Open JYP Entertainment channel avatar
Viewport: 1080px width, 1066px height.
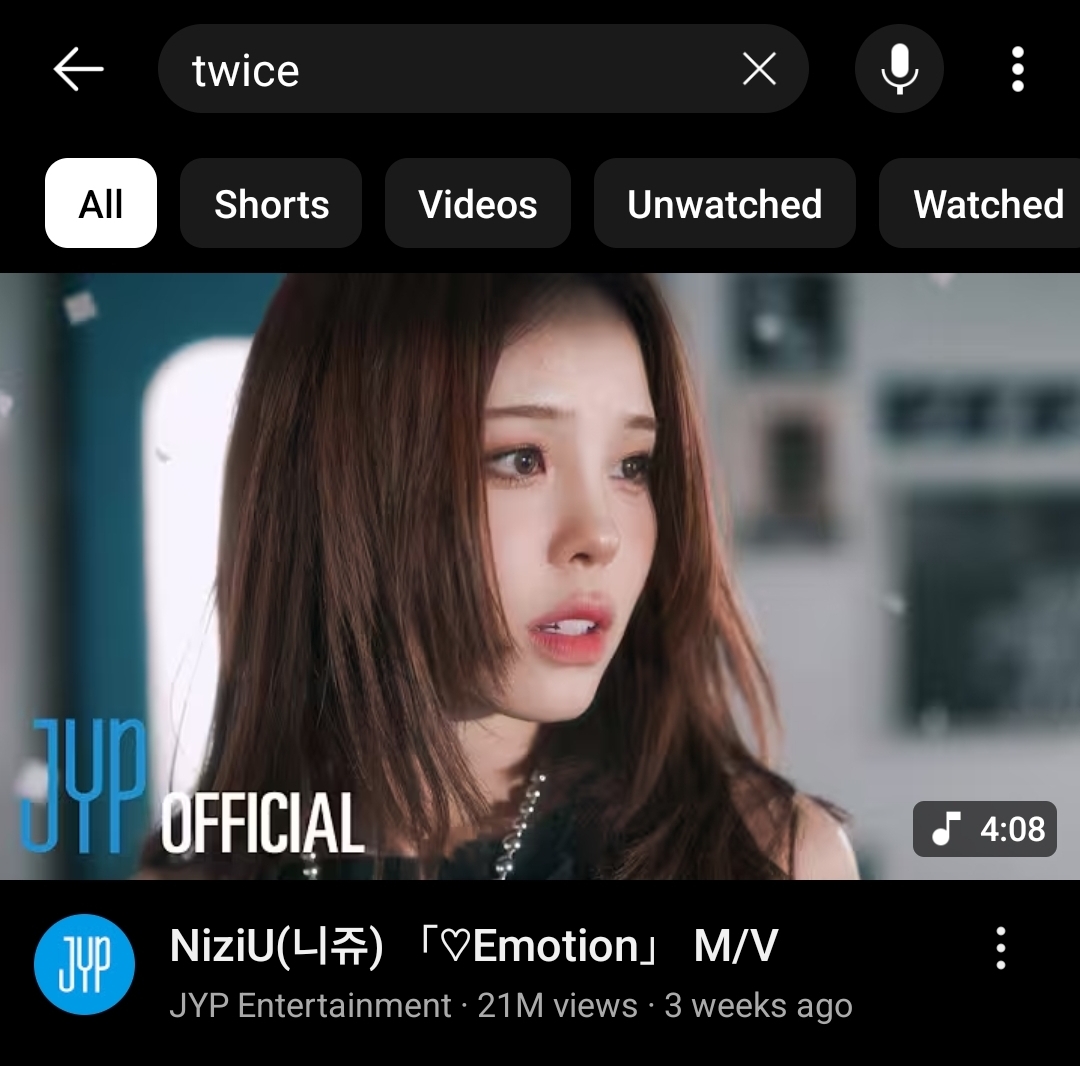[85, 965]
